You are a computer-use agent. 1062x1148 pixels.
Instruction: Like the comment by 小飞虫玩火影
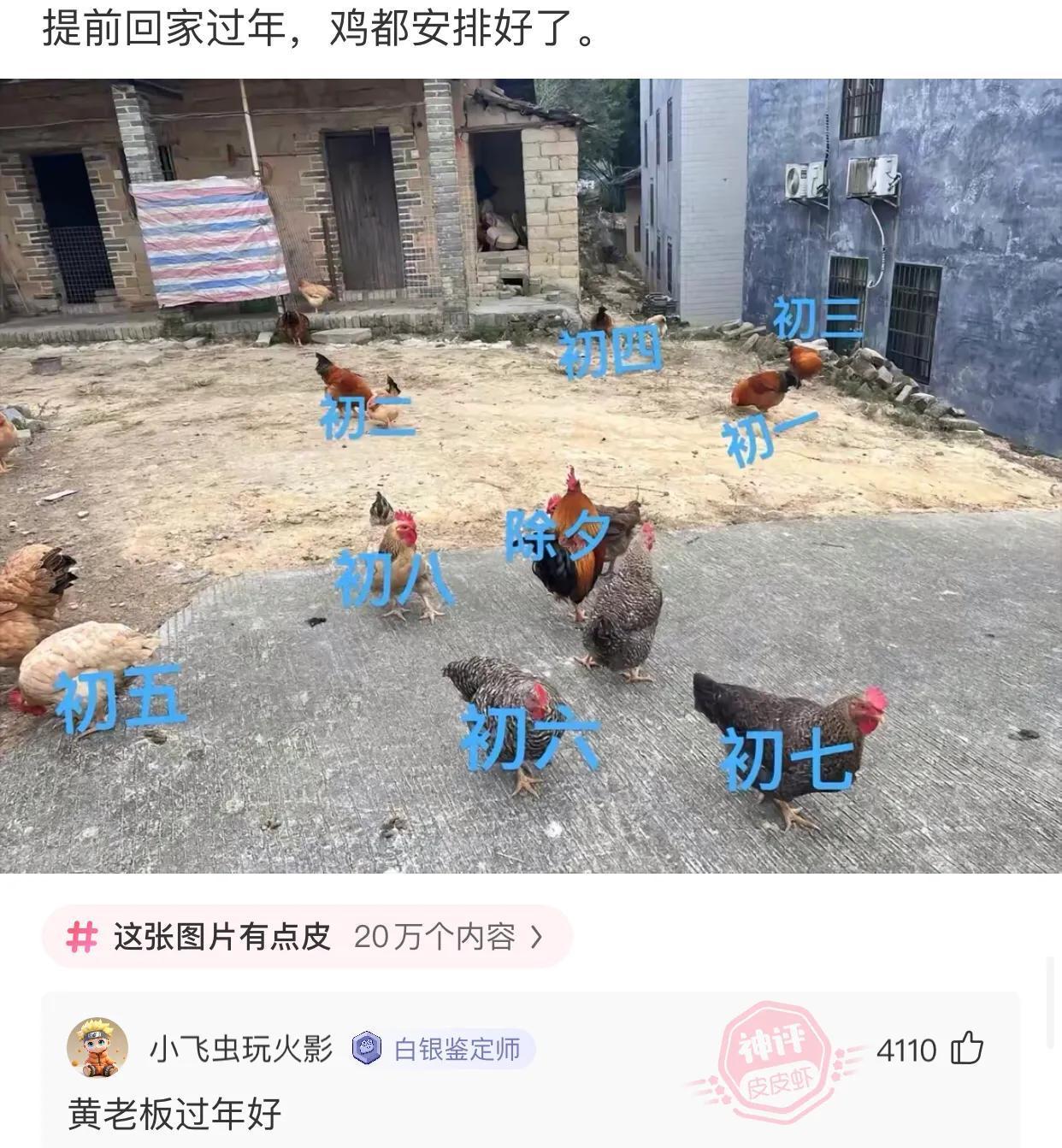click(967, 1049)
